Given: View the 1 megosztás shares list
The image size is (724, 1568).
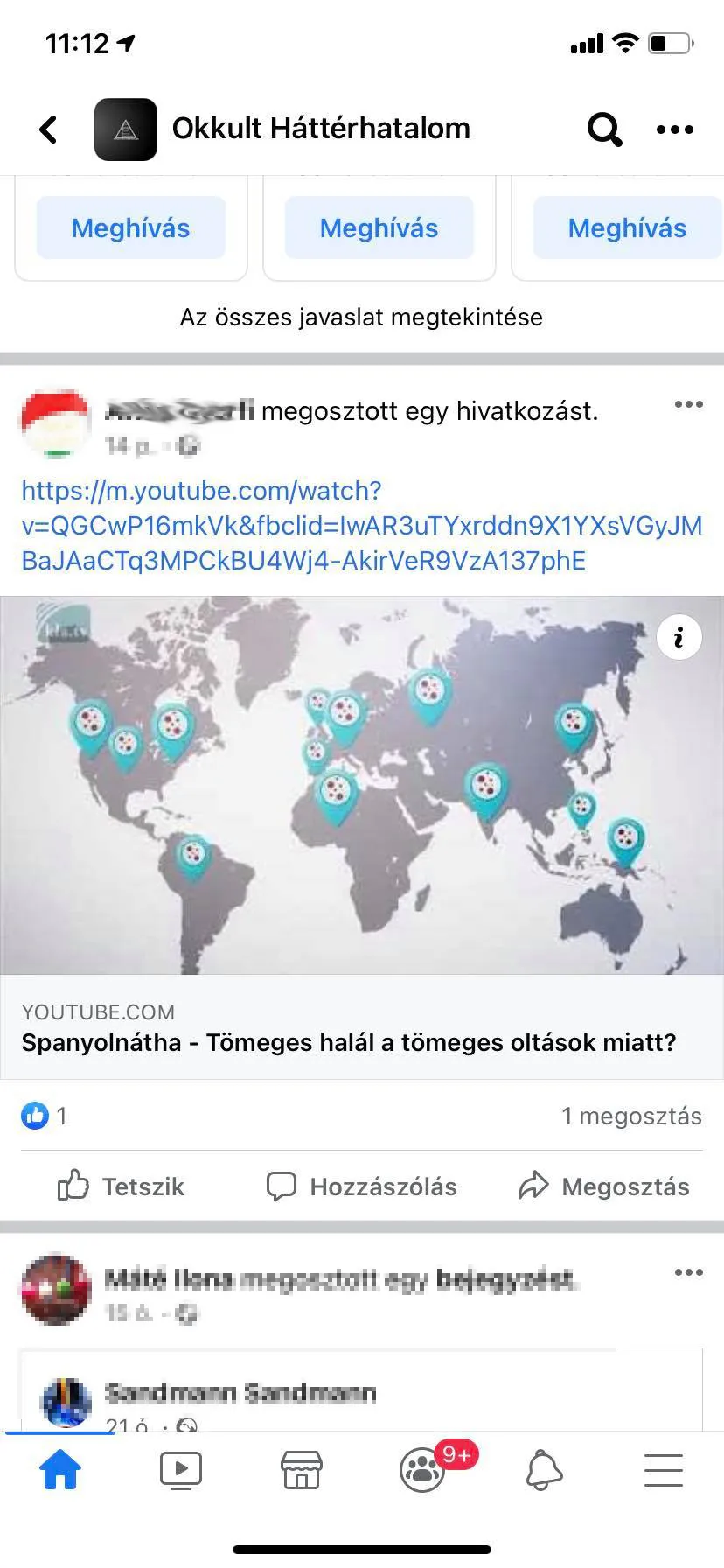Looking at the screenshot, I should (631, 1116).
